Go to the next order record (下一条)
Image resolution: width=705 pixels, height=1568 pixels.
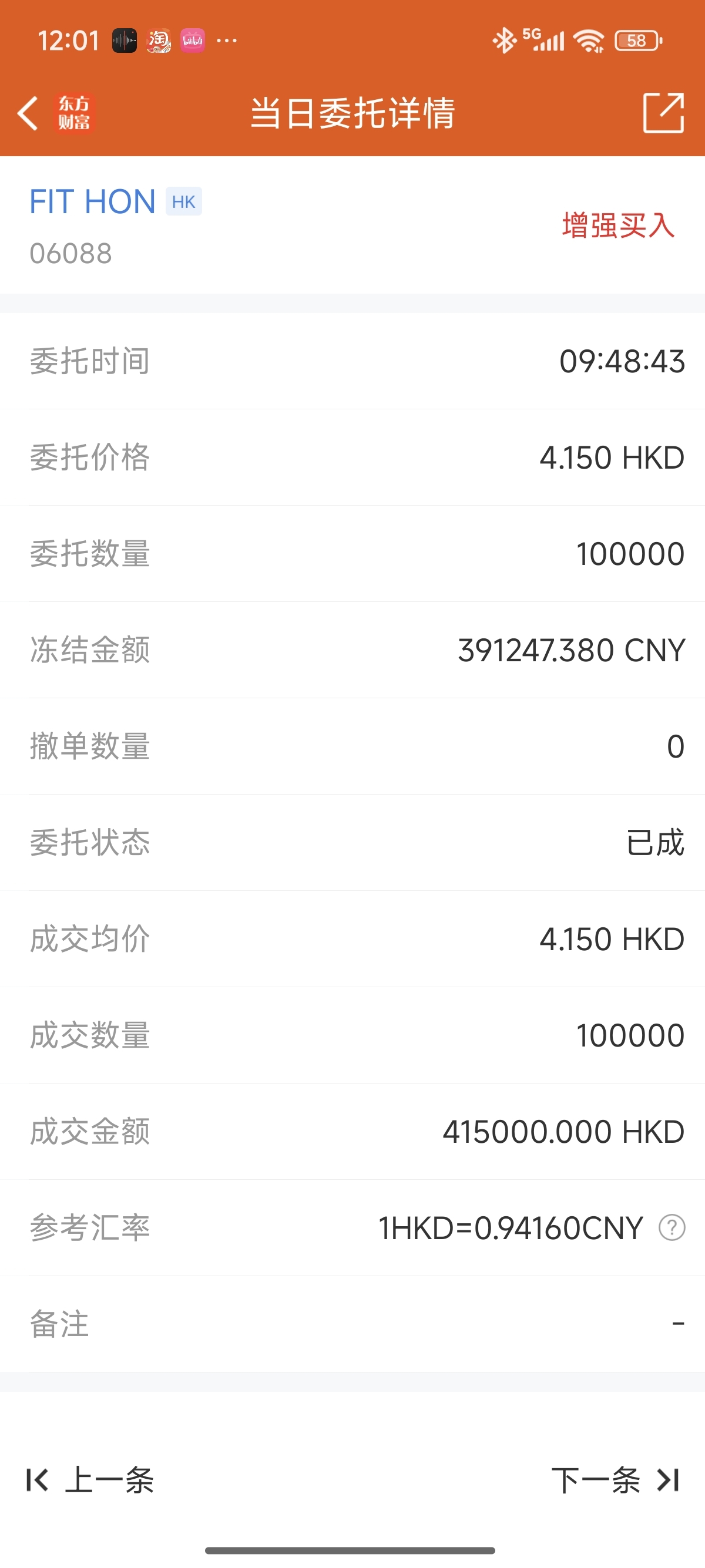pyautogui.click(x=616, y=1480)
